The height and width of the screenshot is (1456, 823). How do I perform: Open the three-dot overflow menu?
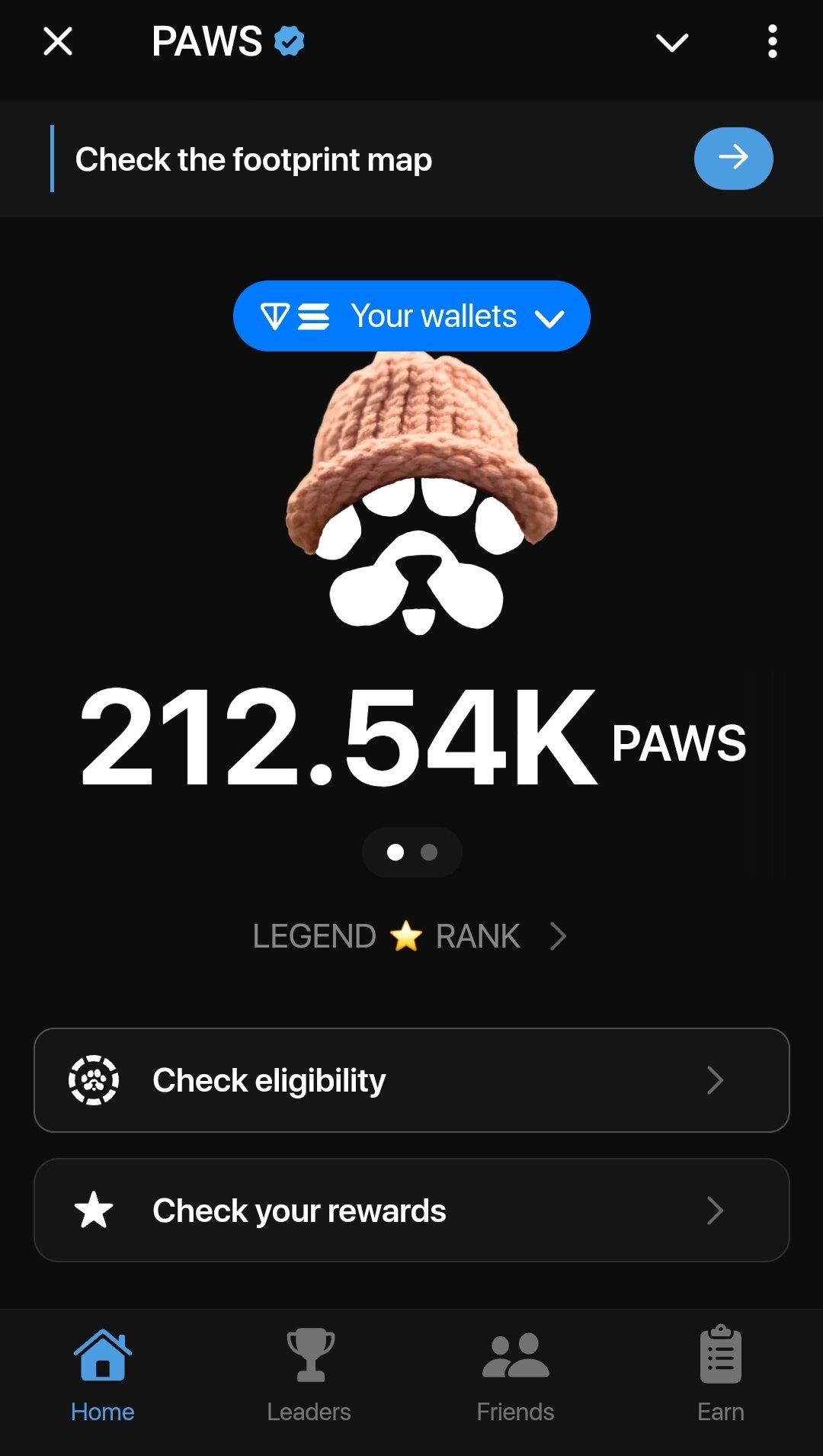pos(772,41)
